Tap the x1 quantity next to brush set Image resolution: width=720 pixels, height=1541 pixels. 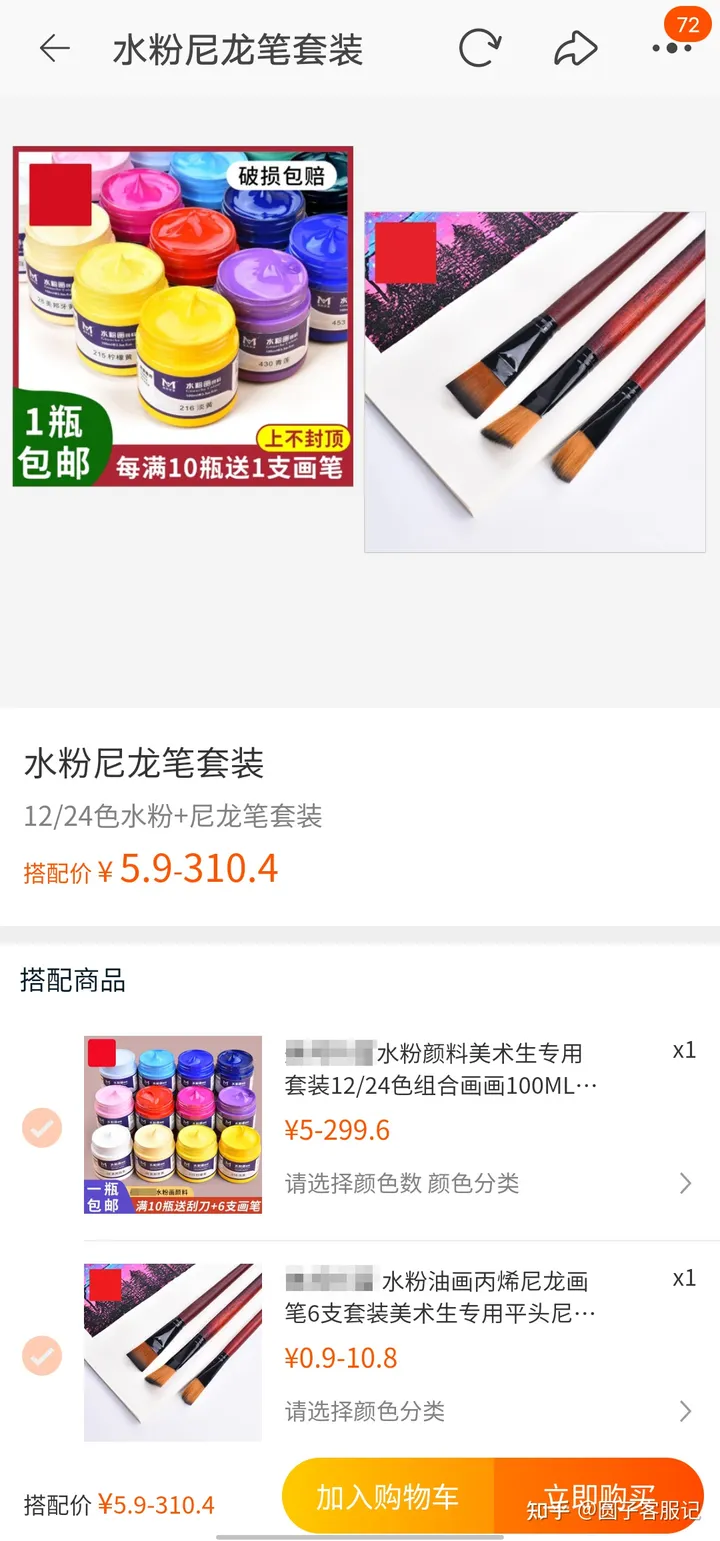[683, 1277]
